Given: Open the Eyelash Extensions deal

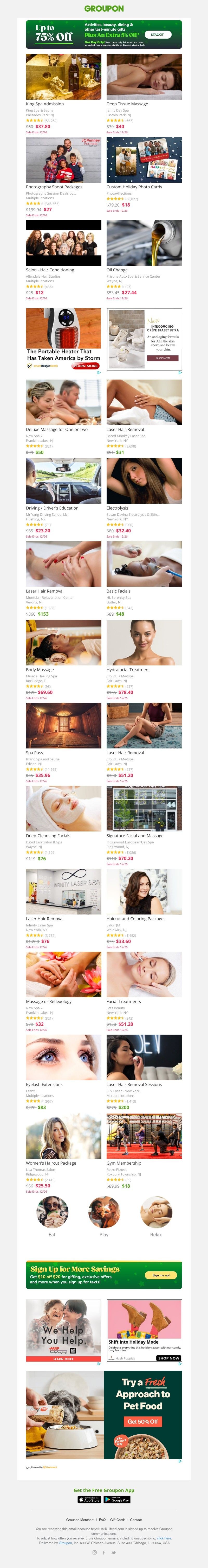Looking at the screenshot, I should tap(63, 1057).
